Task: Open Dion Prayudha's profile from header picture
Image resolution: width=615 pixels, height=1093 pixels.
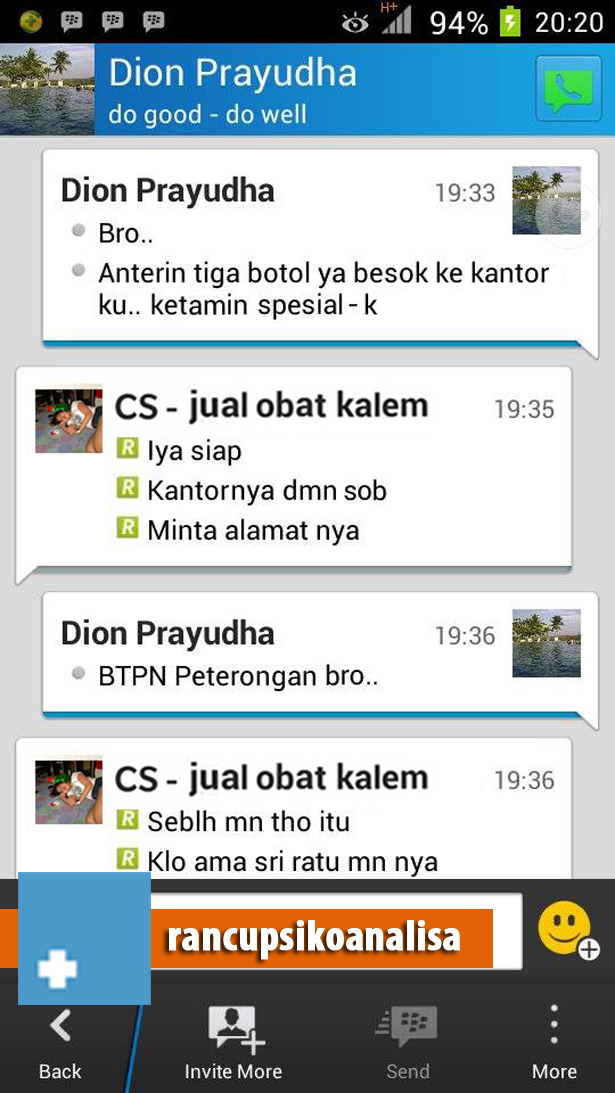Action: 47,89
